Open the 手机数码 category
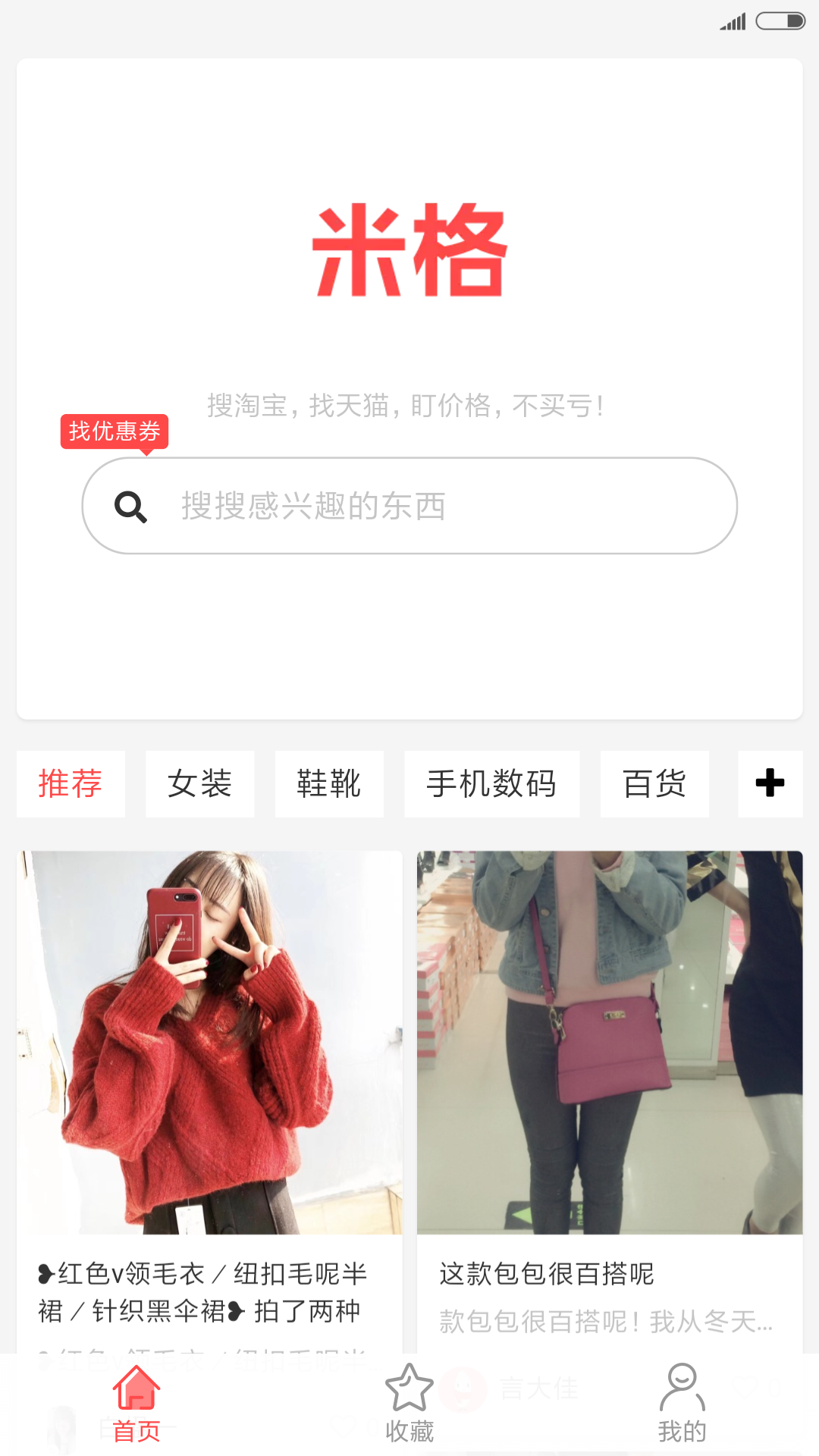Viewport: 819px width, 1456px height. click(x=491, y=783)
